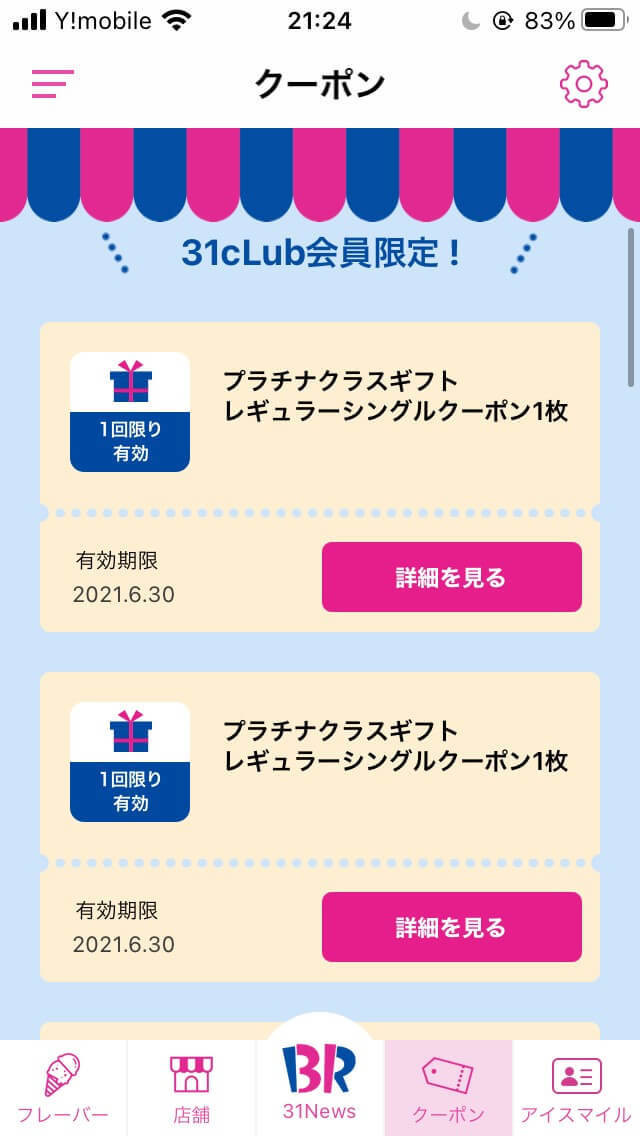This screenshot has width=640, height=1136.
Task: Switch to the フレーバー tab
Action: tap(63, 1088)
